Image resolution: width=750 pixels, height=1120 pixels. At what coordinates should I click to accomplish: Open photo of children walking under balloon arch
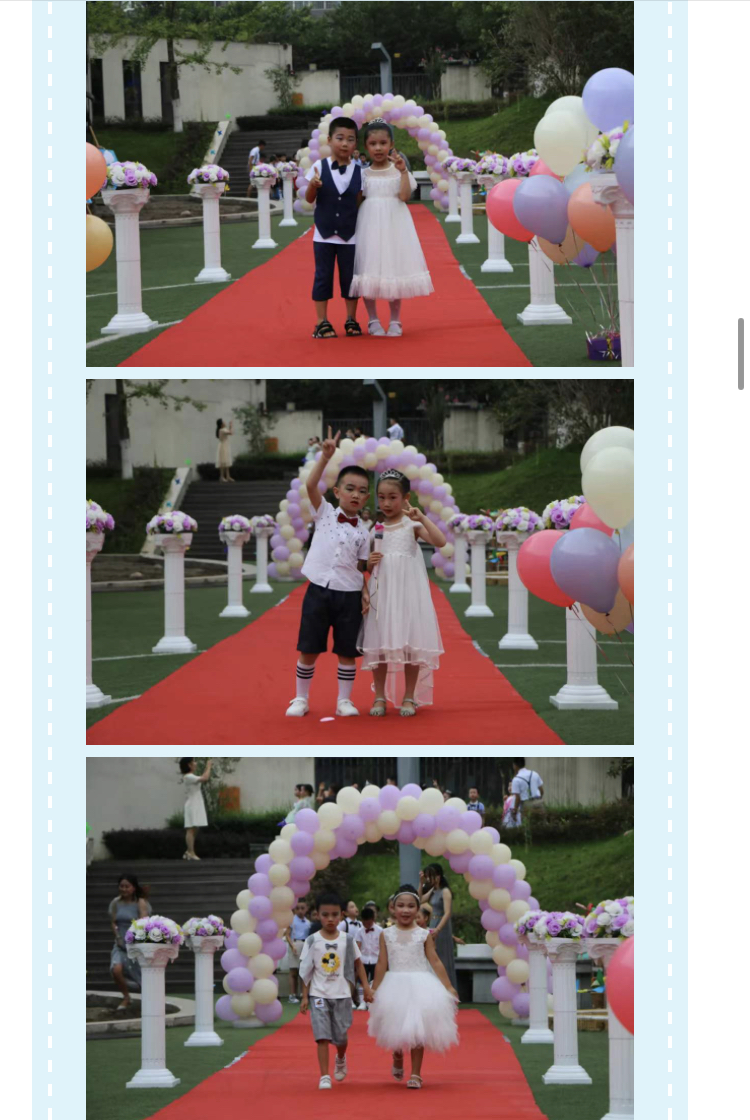(359, 937)
